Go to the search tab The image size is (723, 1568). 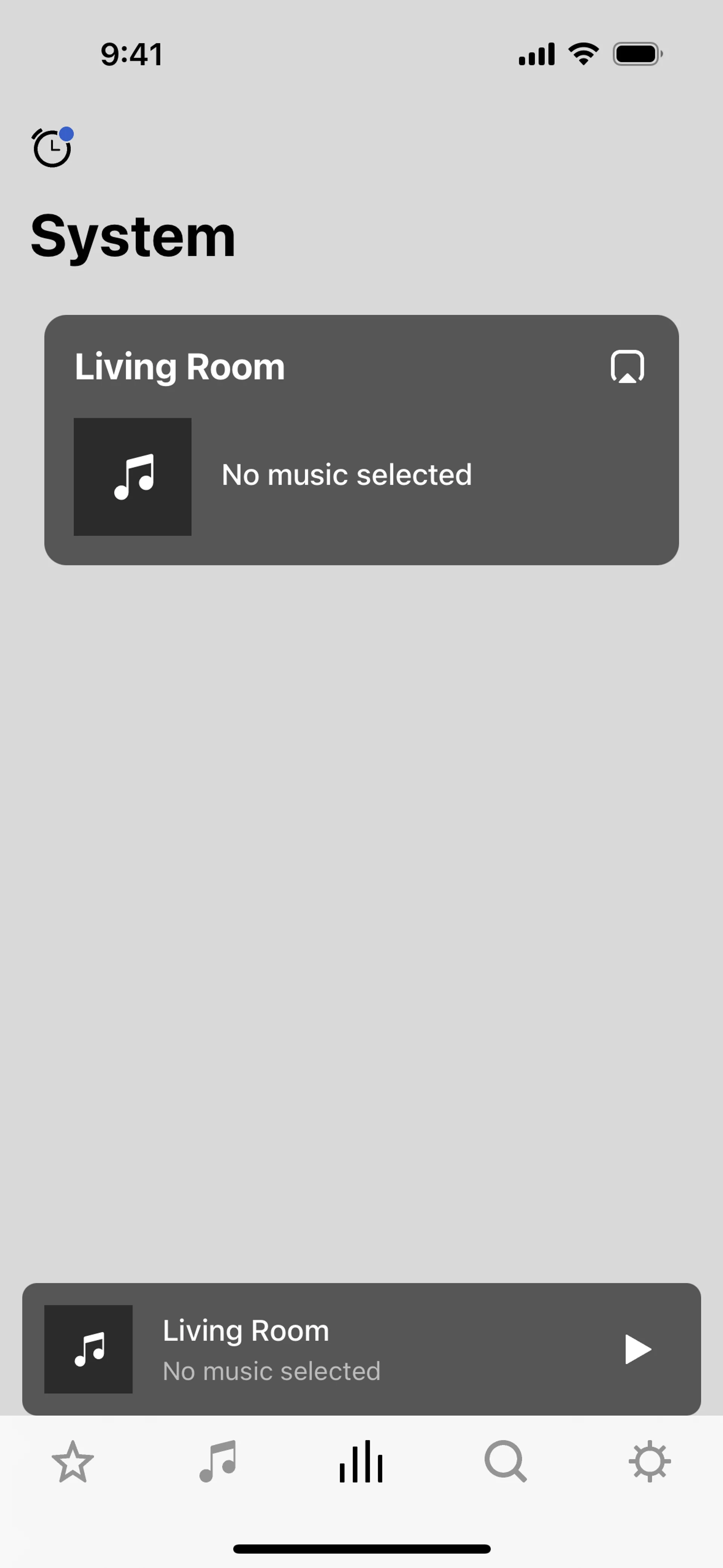[505, 1461]
